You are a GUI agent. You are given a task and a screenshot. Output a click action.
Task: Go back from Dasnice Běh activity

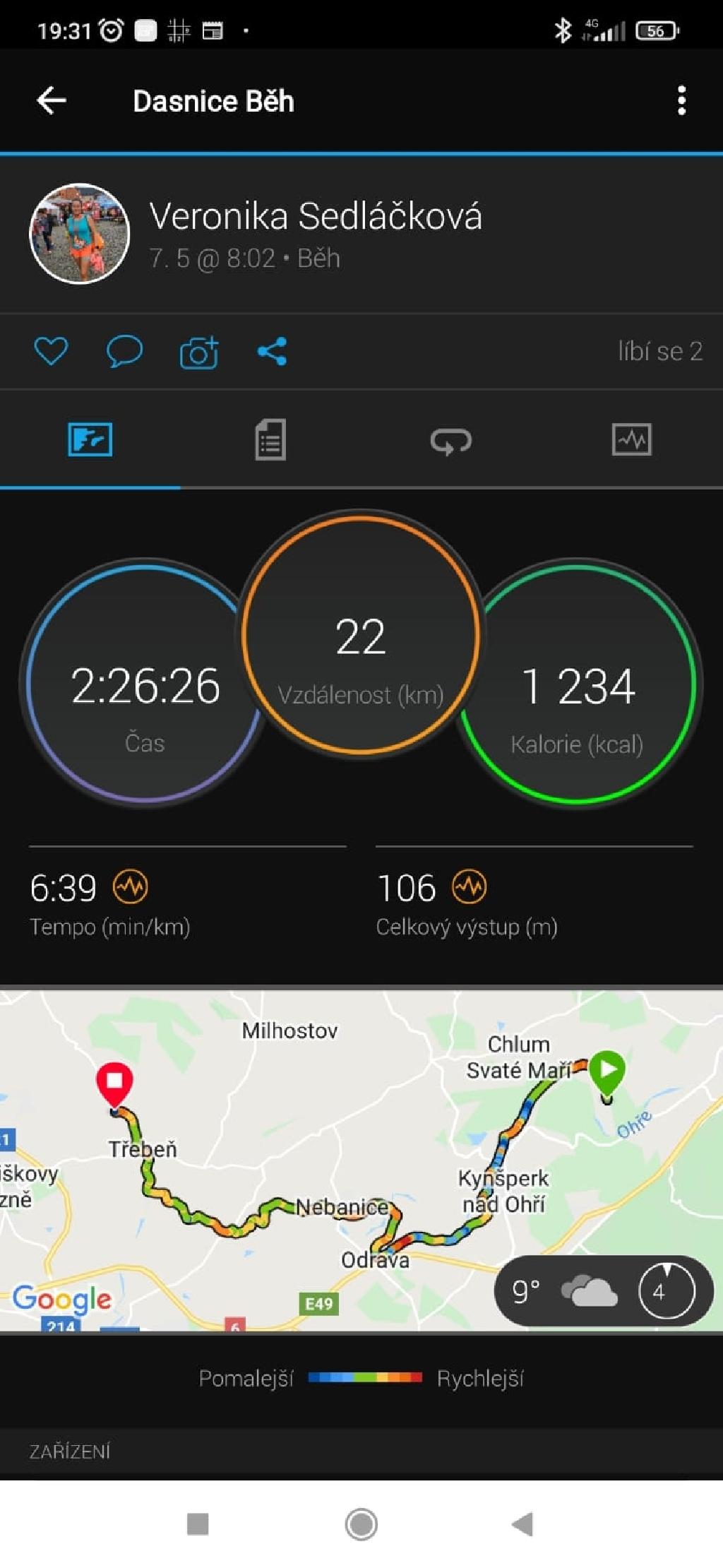[x=52, y=100]
